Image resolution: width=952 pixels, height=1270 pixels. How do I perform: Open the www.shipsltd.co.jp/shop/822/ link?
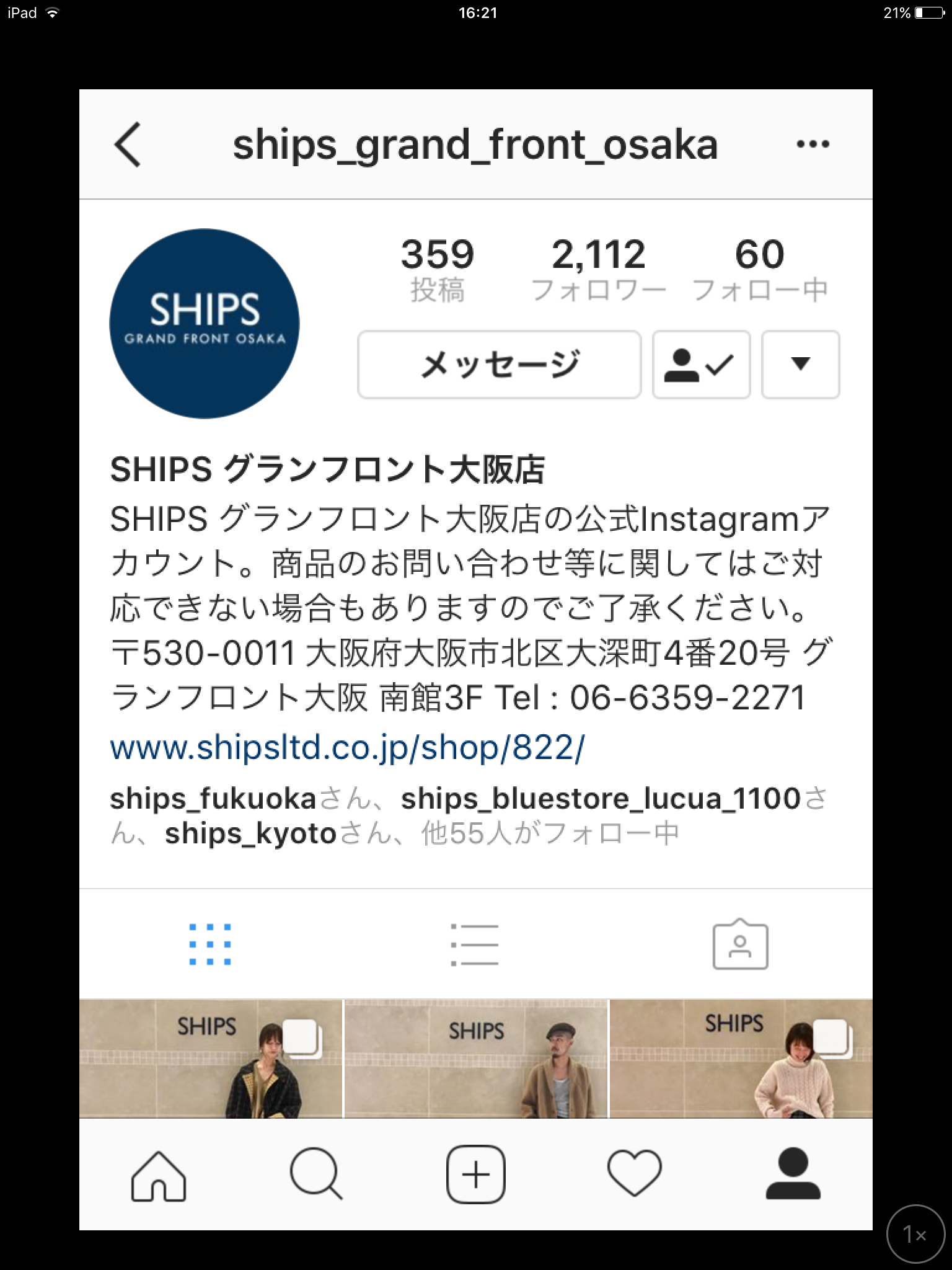[347, 748]
